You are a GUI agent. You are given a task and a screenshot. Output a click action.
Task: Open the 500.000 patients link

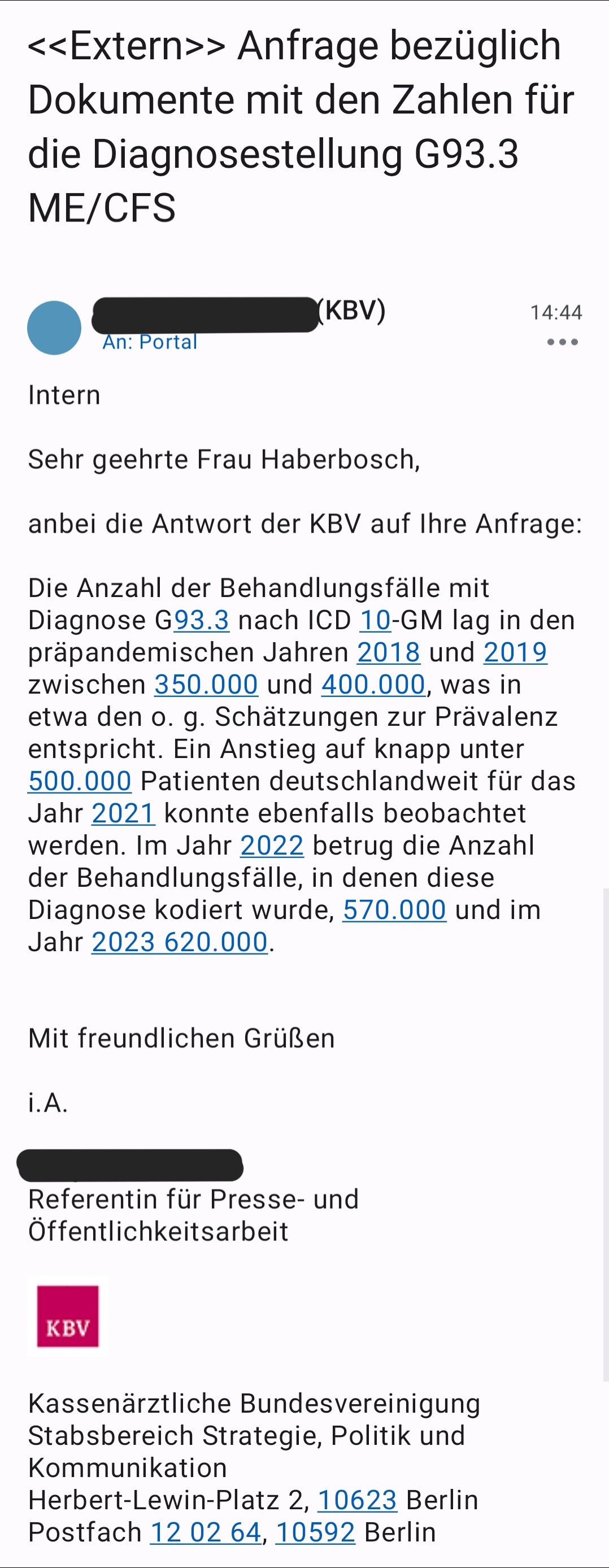(x=80, y=781)
